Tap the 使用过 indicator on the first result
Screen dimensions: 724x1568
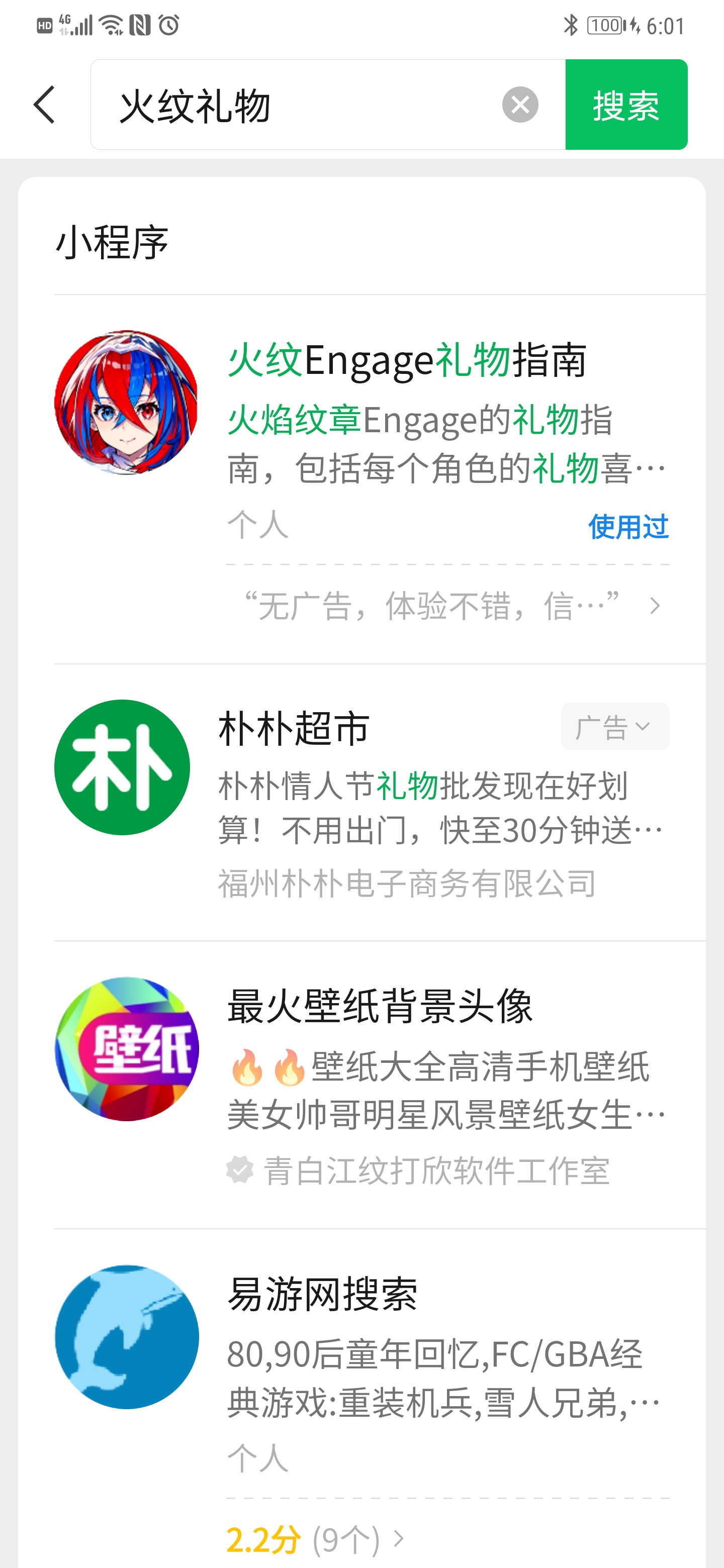[628, 528]
